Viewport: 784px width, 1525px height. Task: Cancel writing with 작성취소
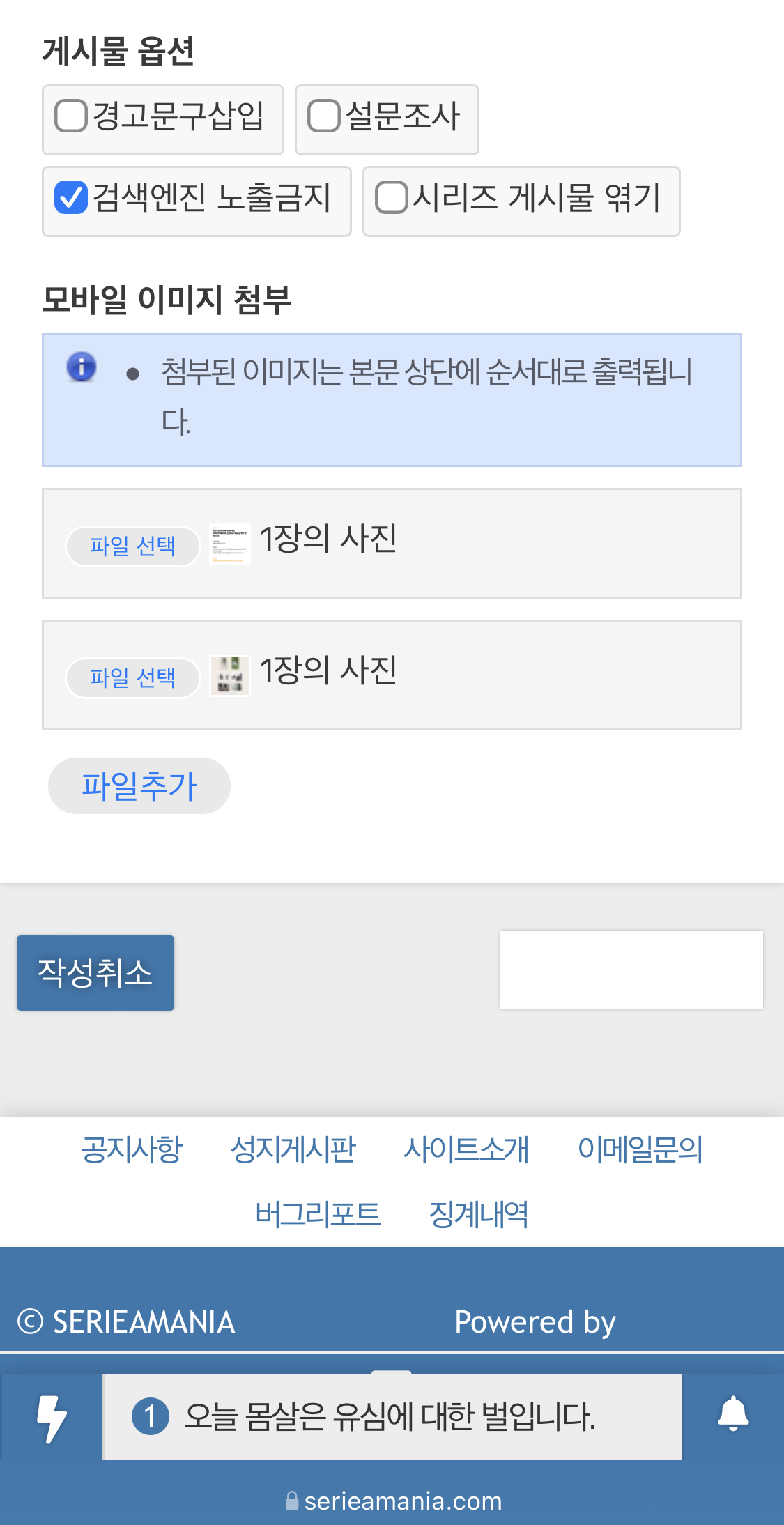tap(95, 973)
